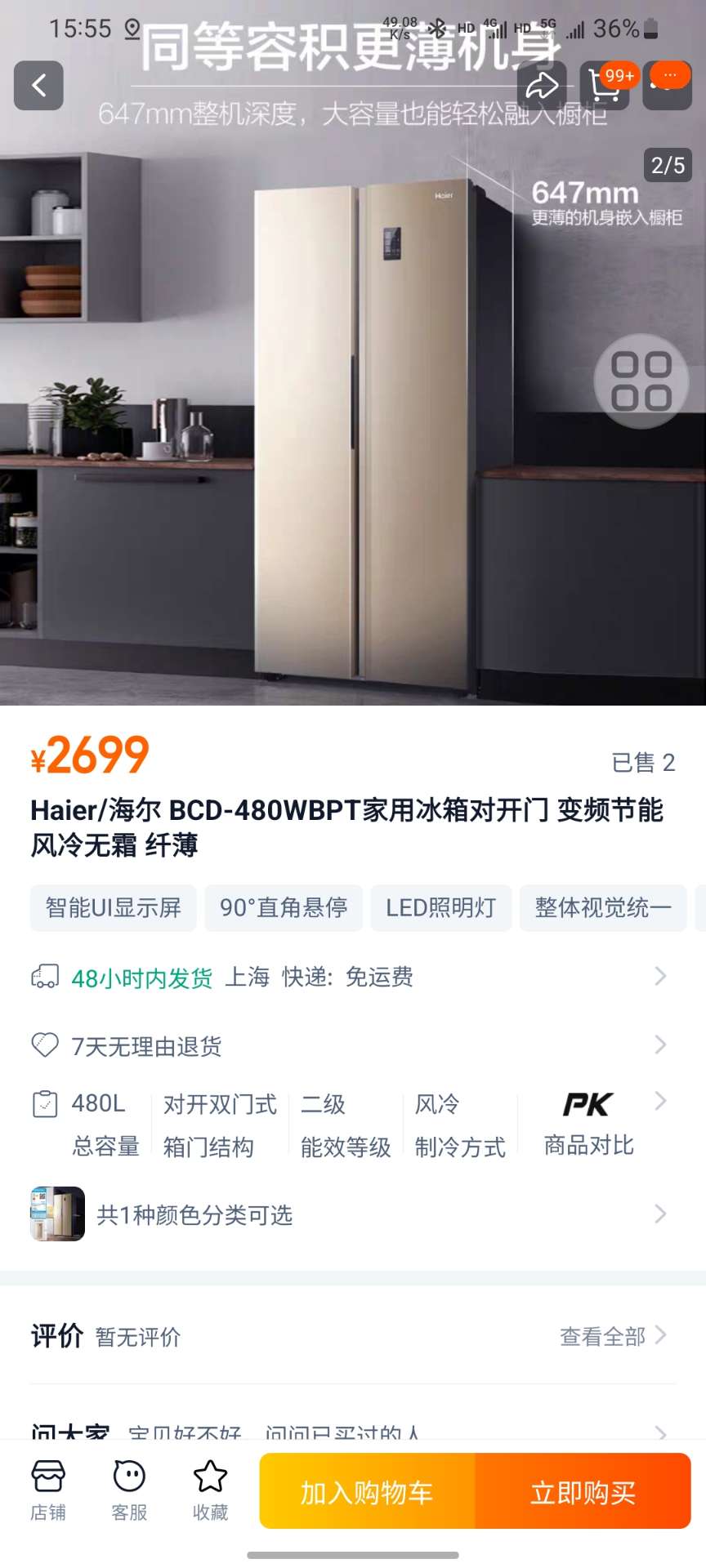This screenshot has height=1568, width=706.
Task: View the 7天无理由退货 policy
Action: [351, 1045]
